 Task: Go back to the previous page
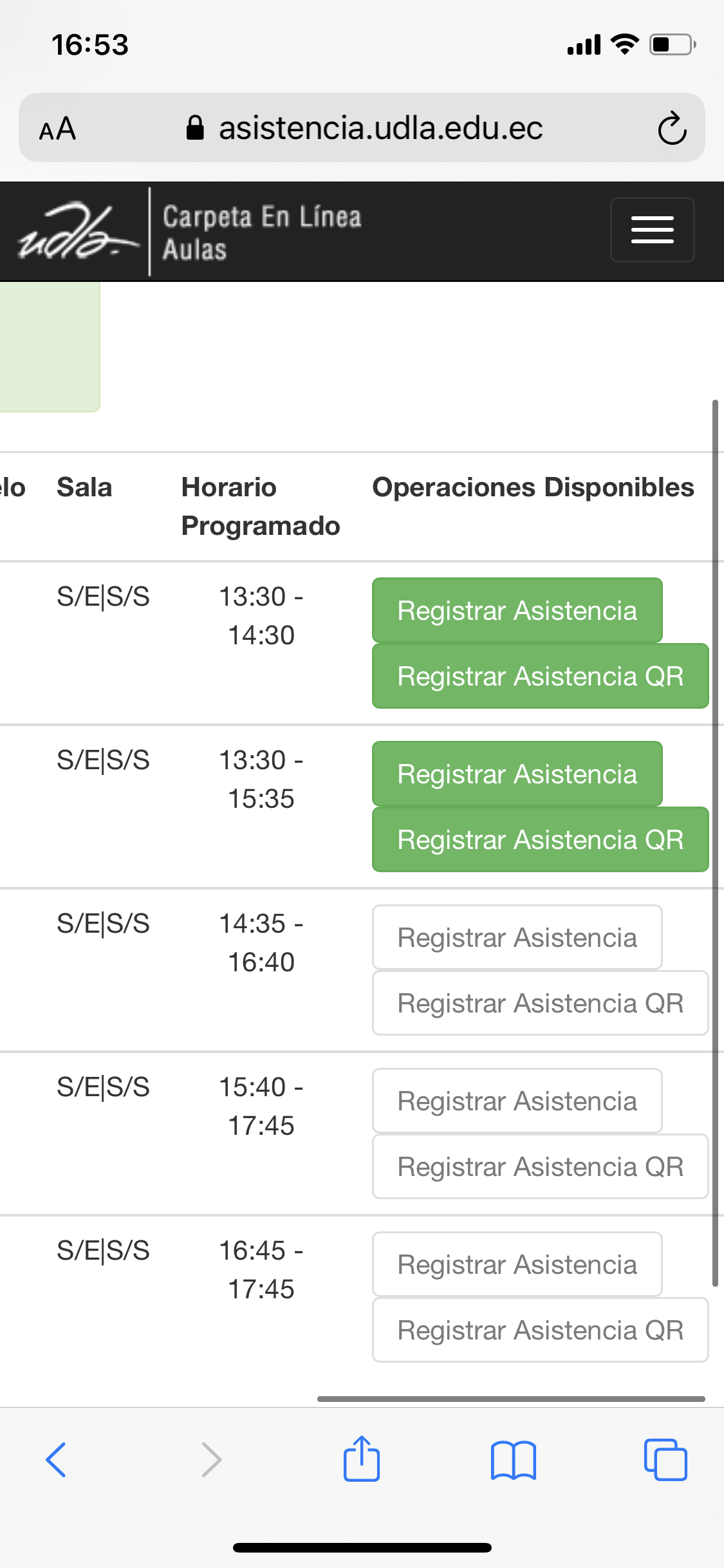coord(56,1460)
